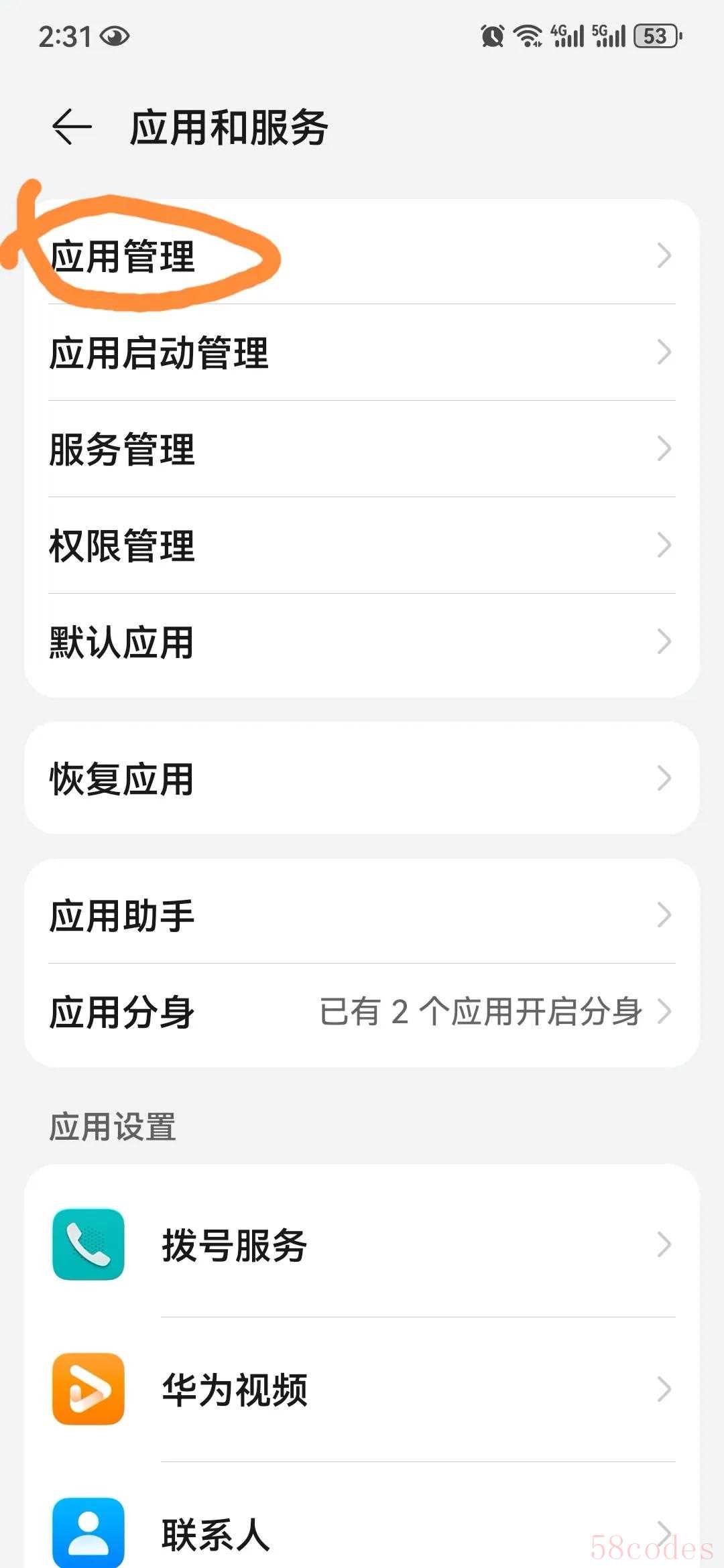Open 华为视频 app settings
This screenshot has width=724, height=1568.
coord(362,1390)
